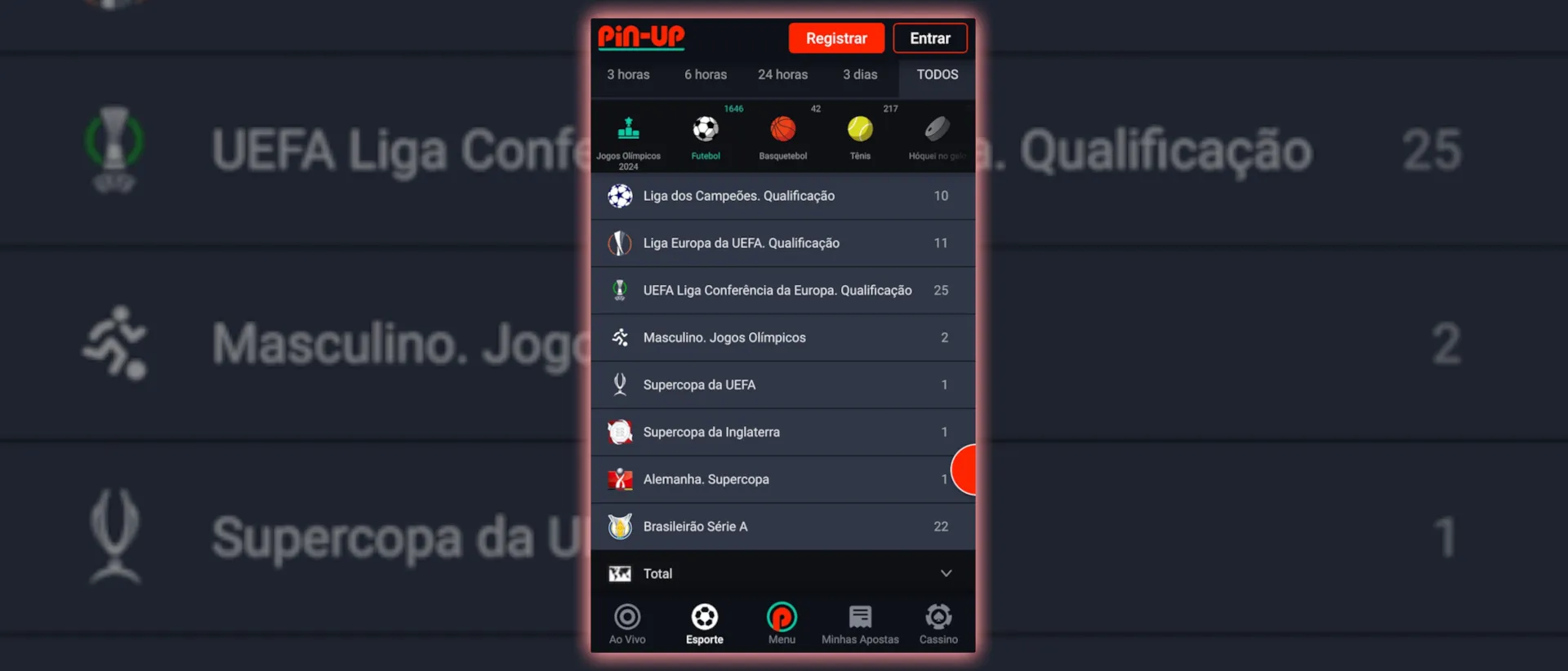Filter events to 3 horas

(x=628, y=74)
